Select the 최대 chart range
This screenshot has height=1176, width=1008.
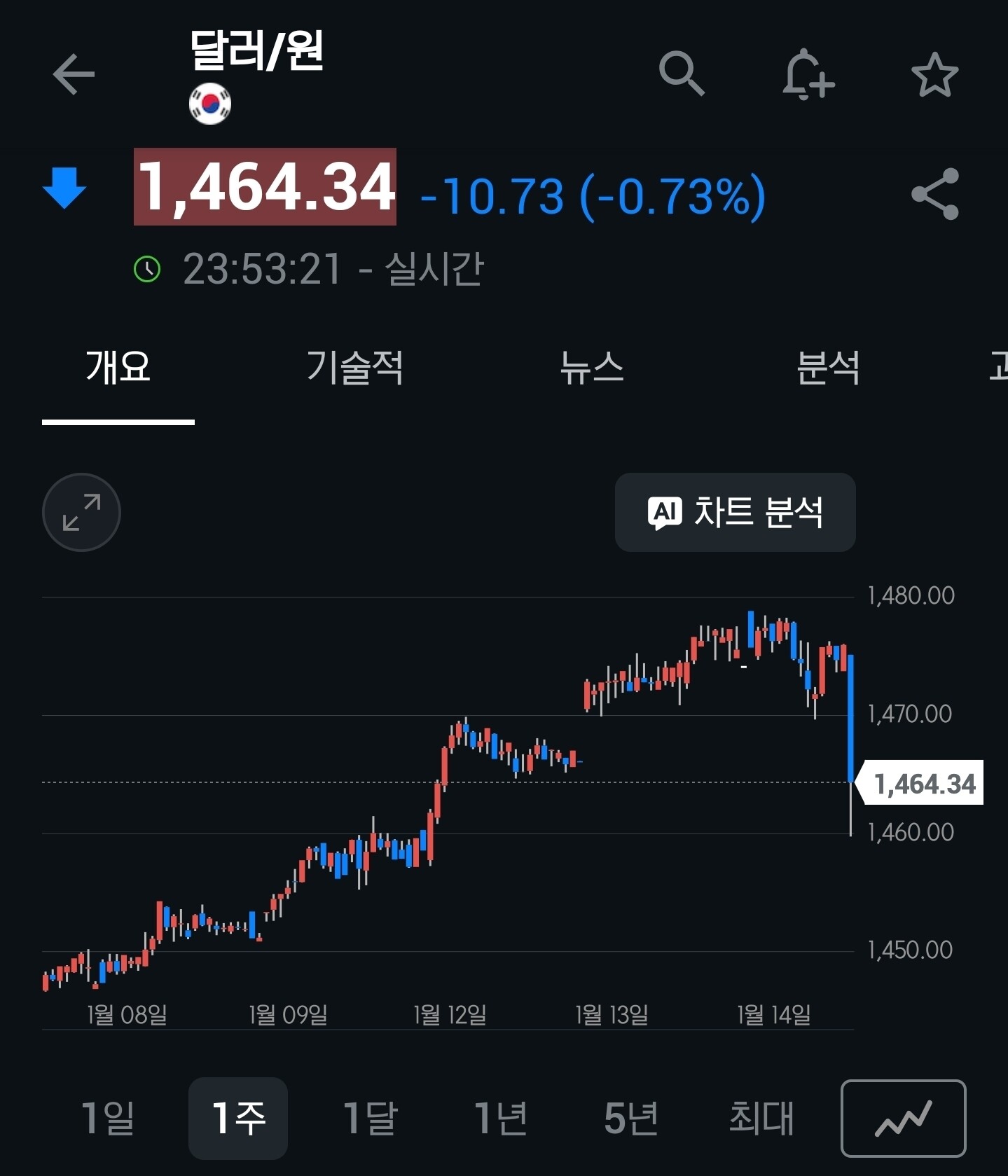(x=761, y=1117)
